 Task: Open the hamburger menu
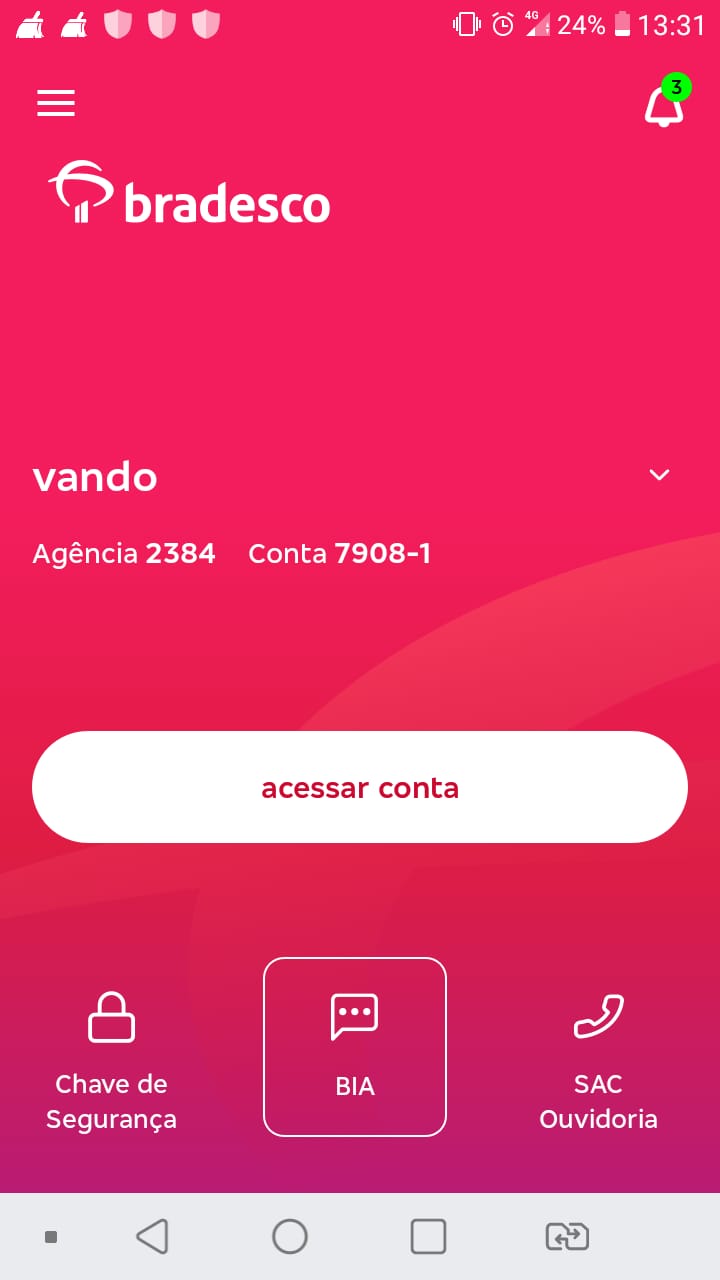tap(56, 103)
